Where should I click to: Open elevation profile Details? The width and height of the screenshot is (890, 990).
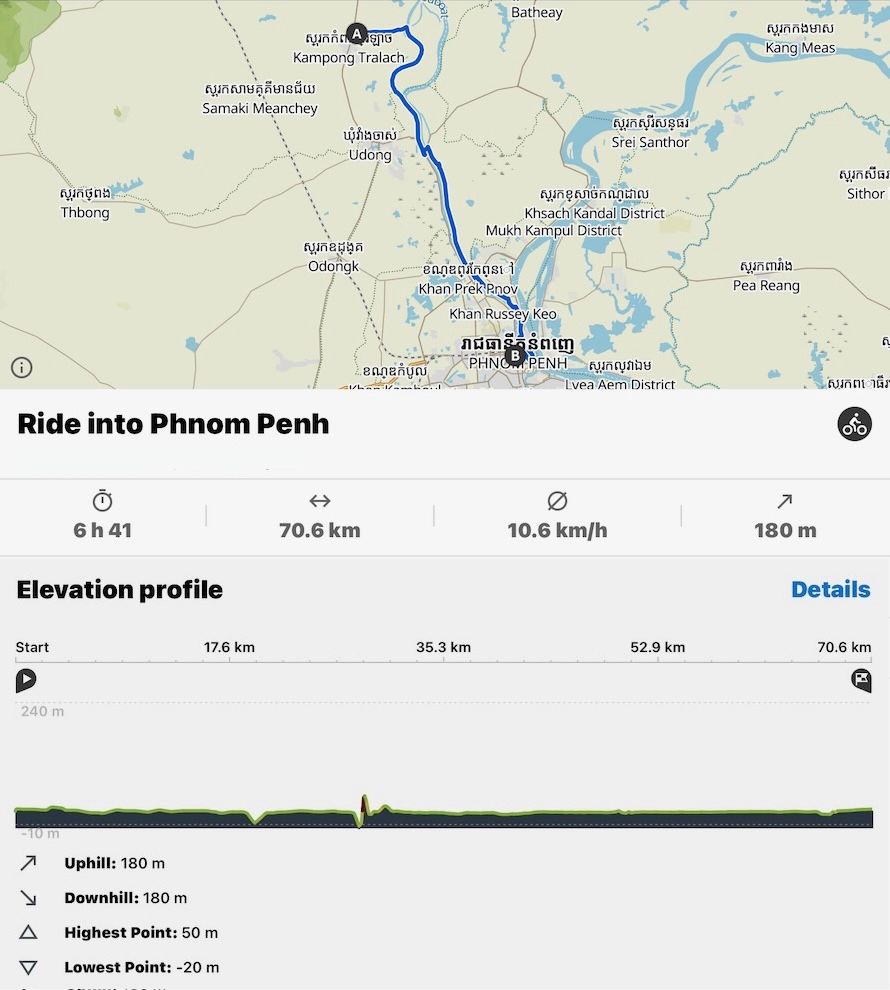pos(830,589)
